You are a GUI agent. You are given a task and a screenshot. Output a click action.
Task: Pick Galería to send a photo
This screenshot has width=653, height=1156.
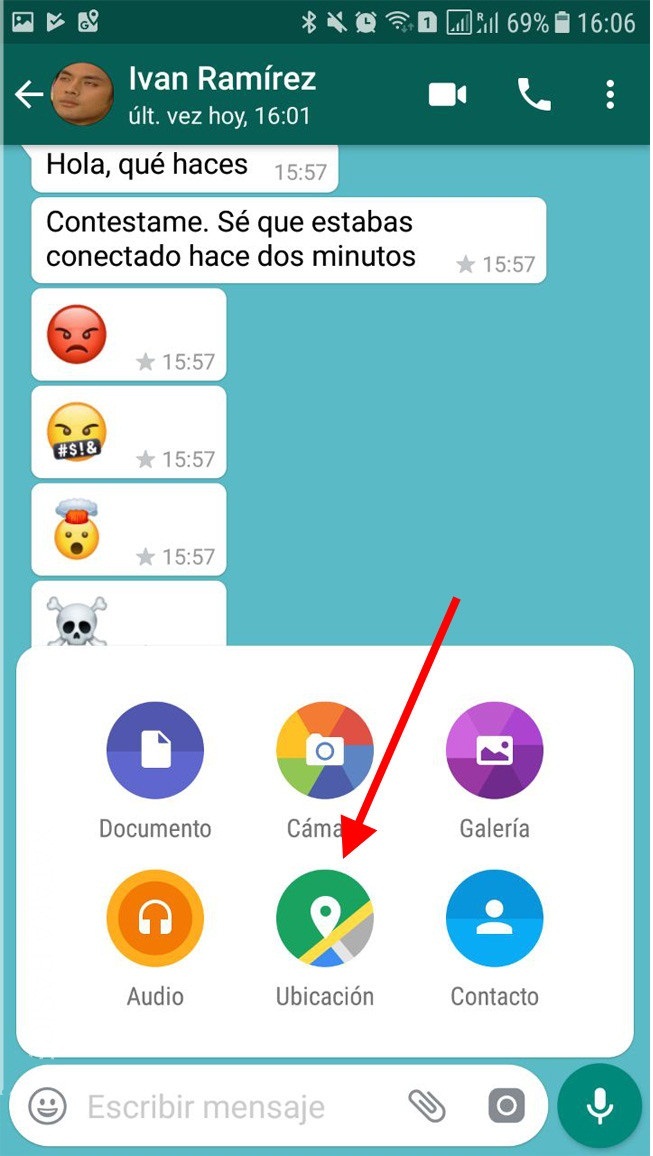click(x=494, y=770)
